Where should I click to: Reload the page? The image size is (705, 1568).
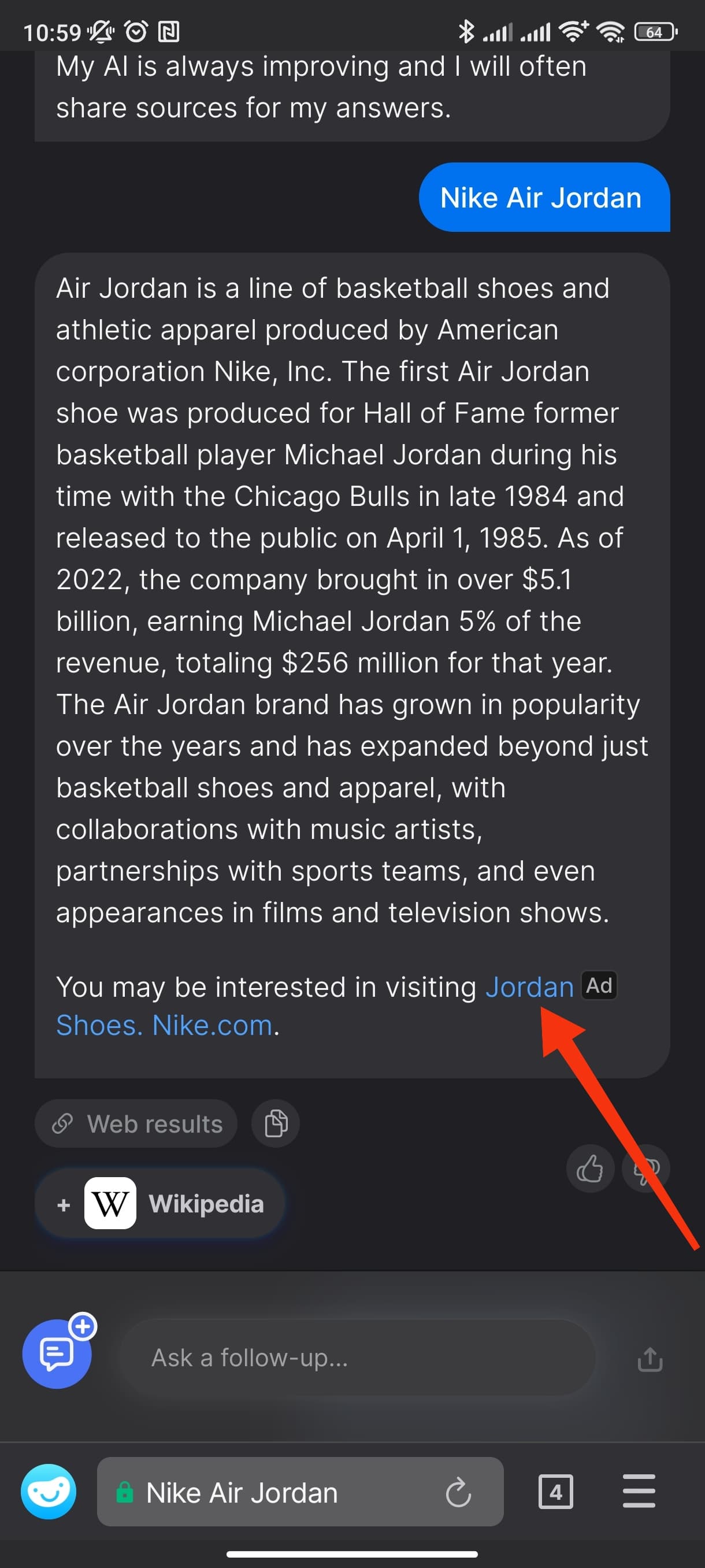458,1492
